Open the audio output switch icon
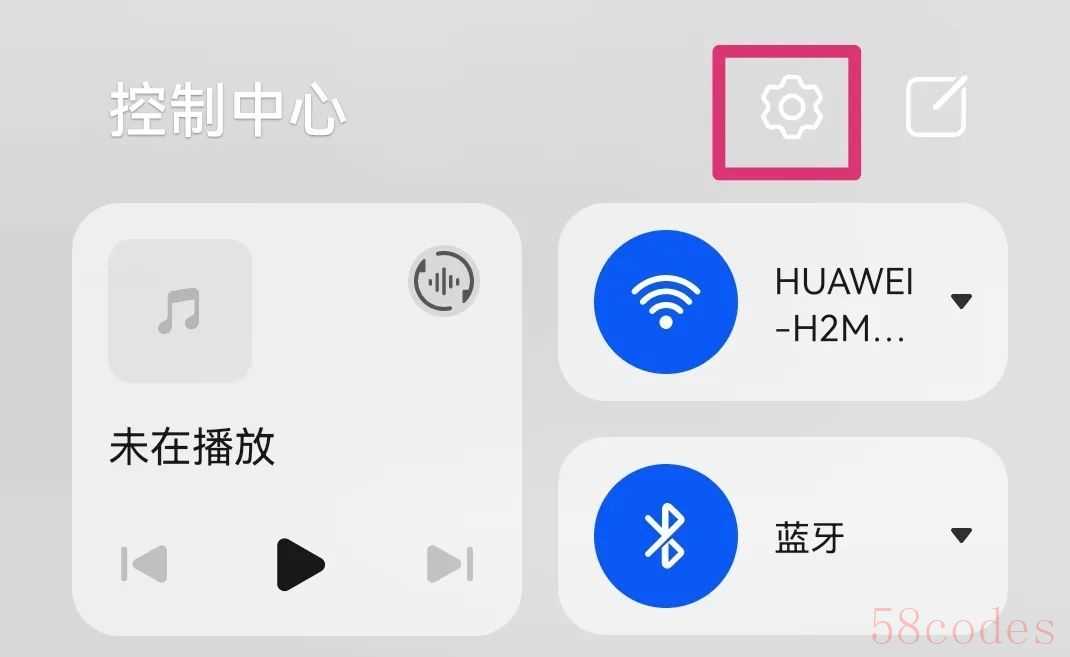This screenshot has height=657, width=1070. coord(444,282)
